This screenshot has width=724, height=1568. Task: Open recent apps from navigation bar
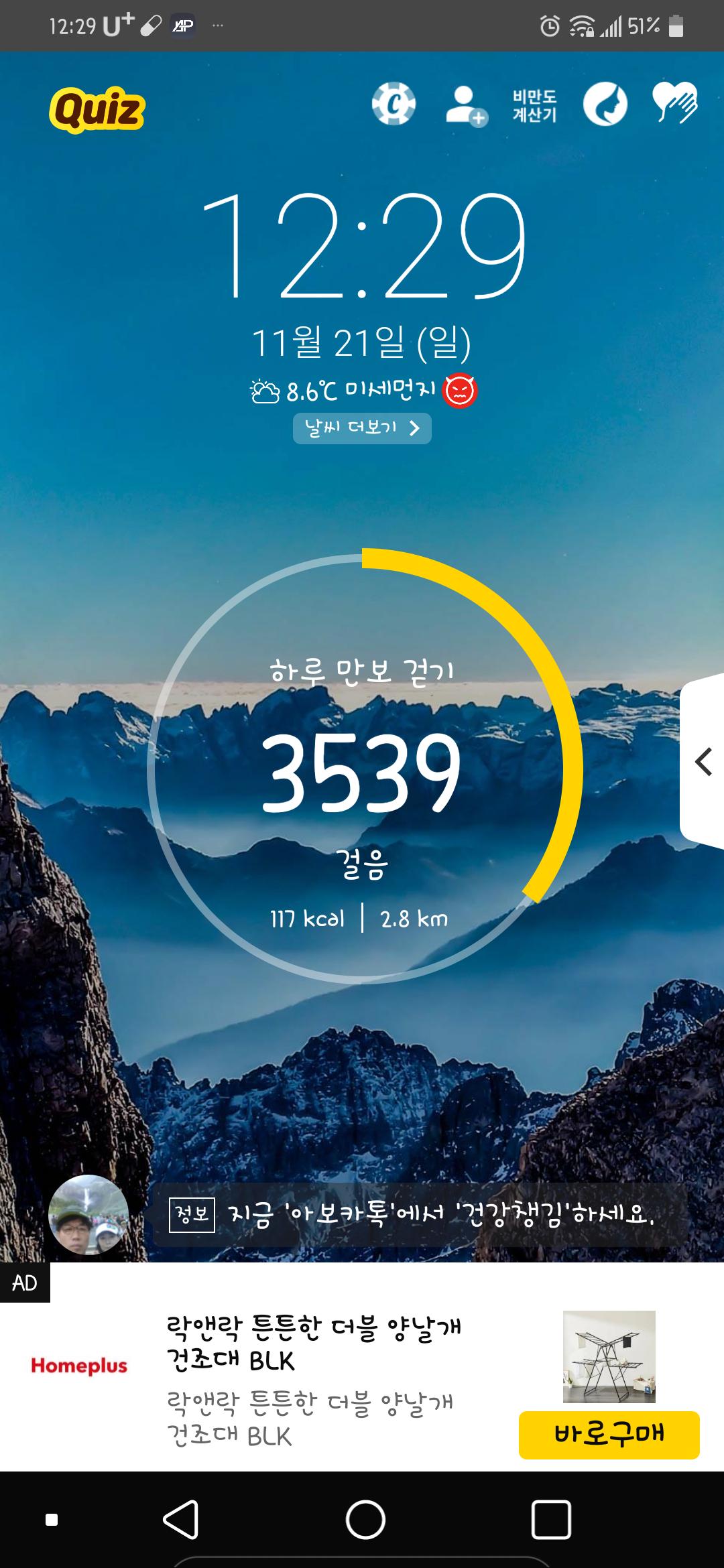(x=551, y=1519)
